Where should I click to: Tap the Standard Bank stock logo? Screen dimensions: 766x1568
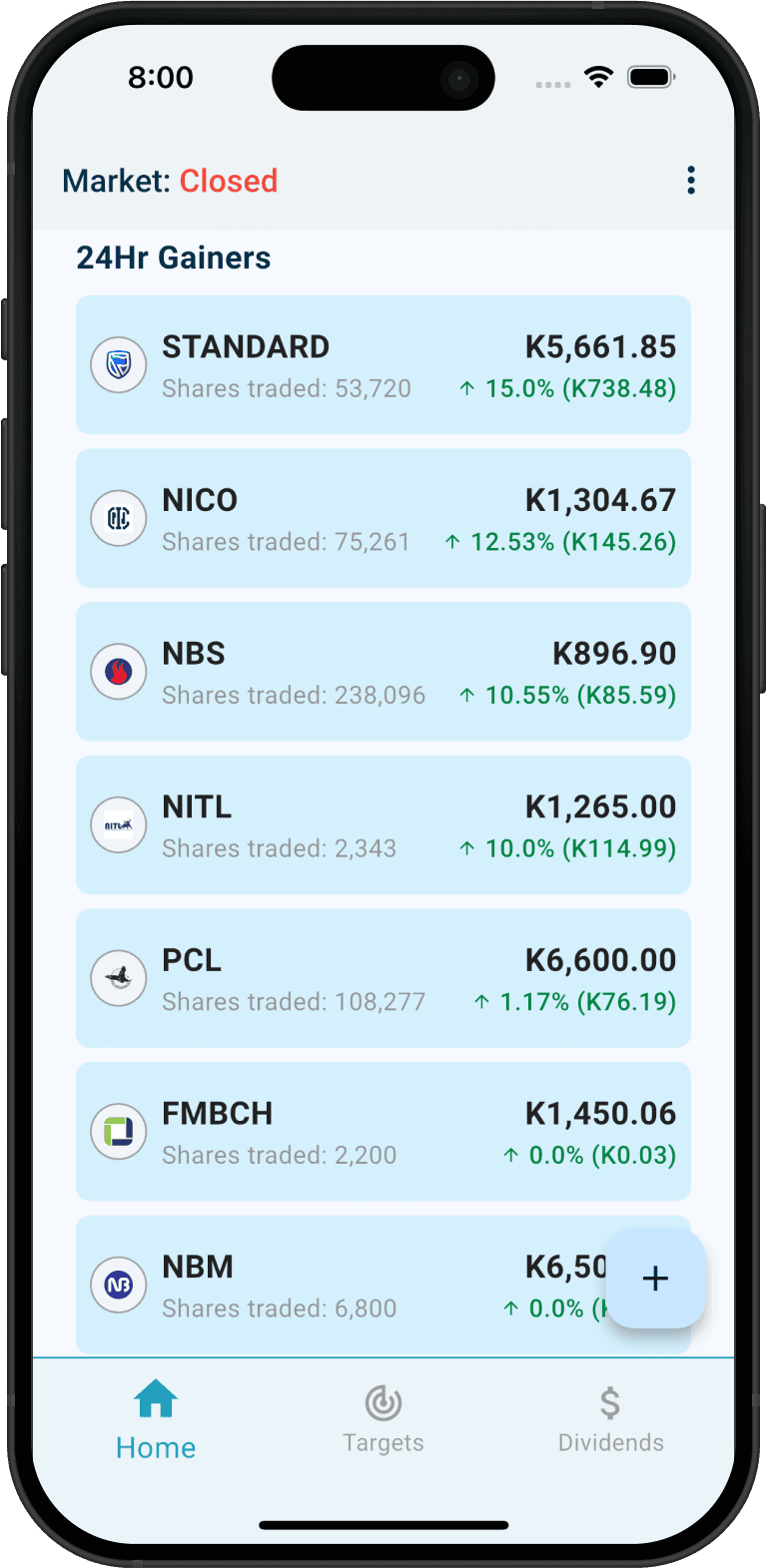tap(118, 364)
